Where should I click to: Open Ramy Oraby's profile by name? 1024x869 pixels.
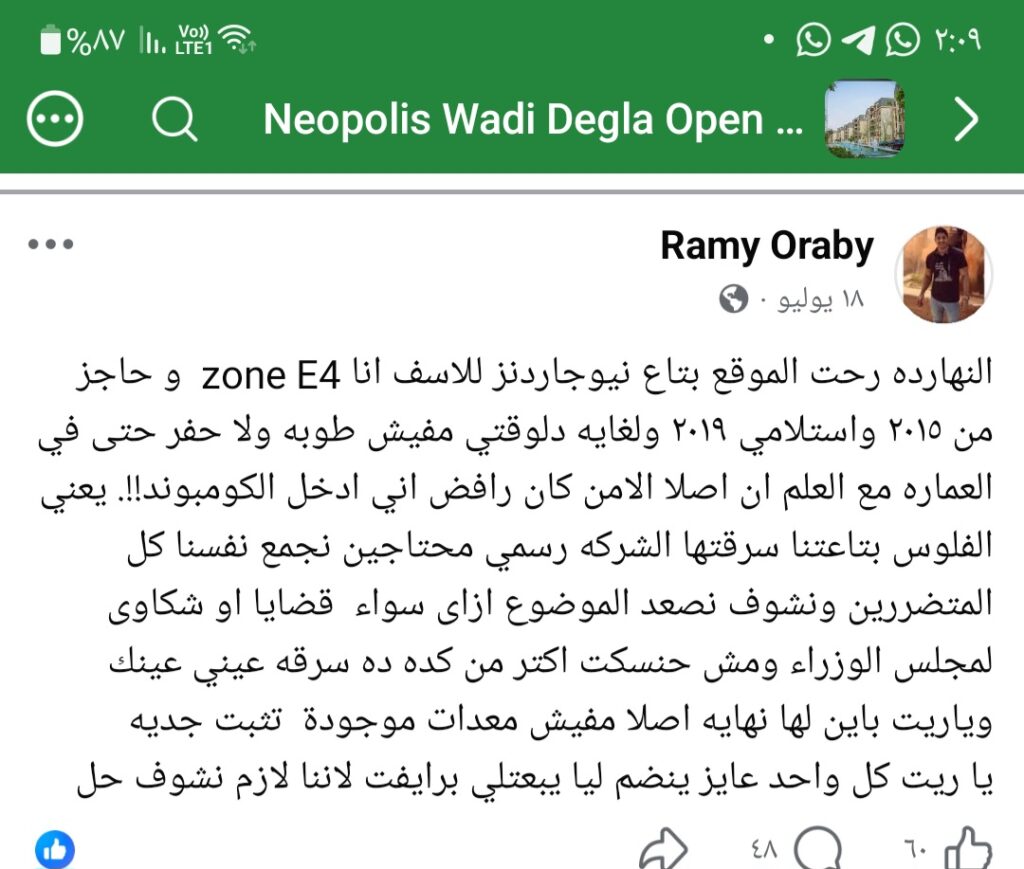(x=767, y=246)
